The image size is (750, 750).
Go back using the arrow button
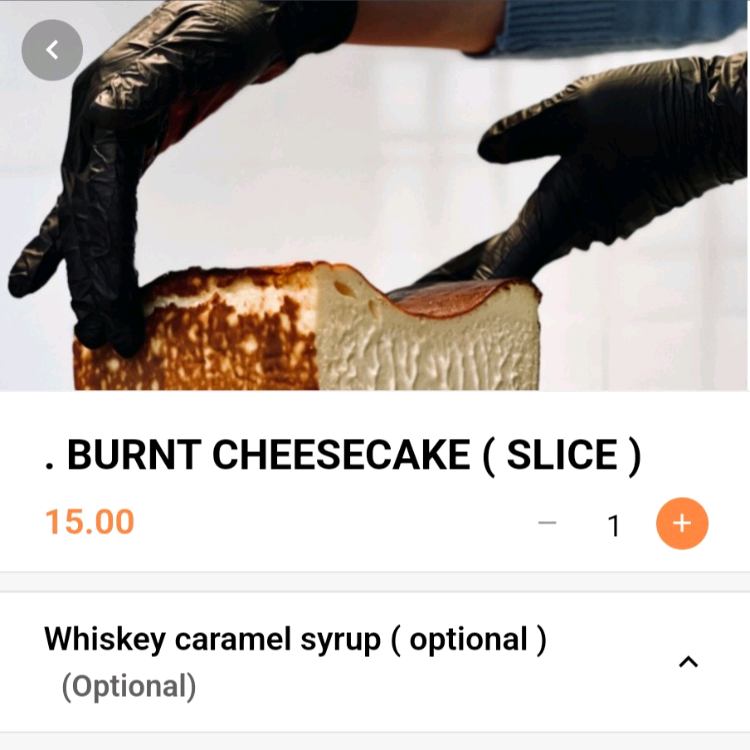[52, 50]
